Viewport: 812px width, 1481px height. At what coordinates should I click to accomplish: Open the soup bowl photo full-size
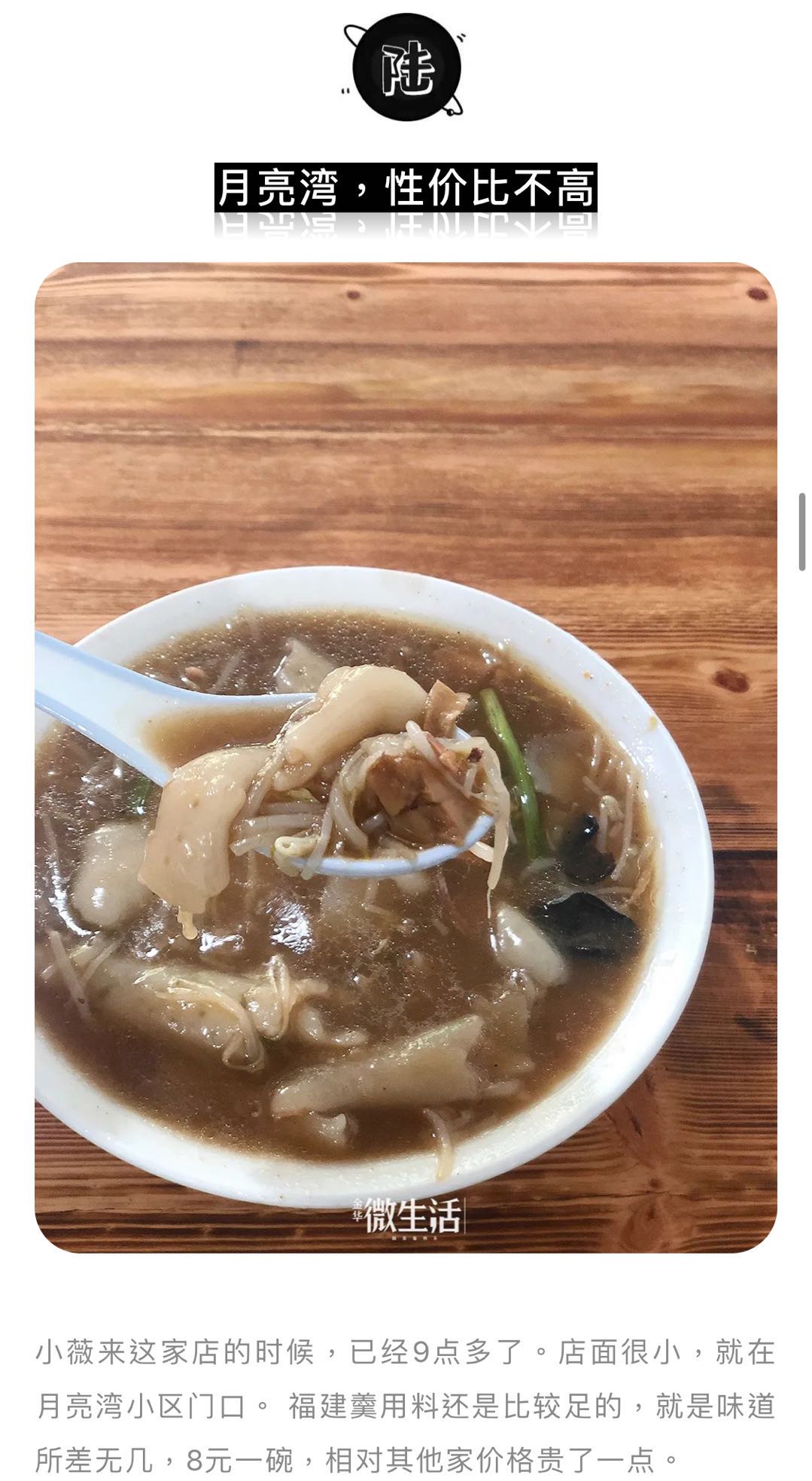406,757
